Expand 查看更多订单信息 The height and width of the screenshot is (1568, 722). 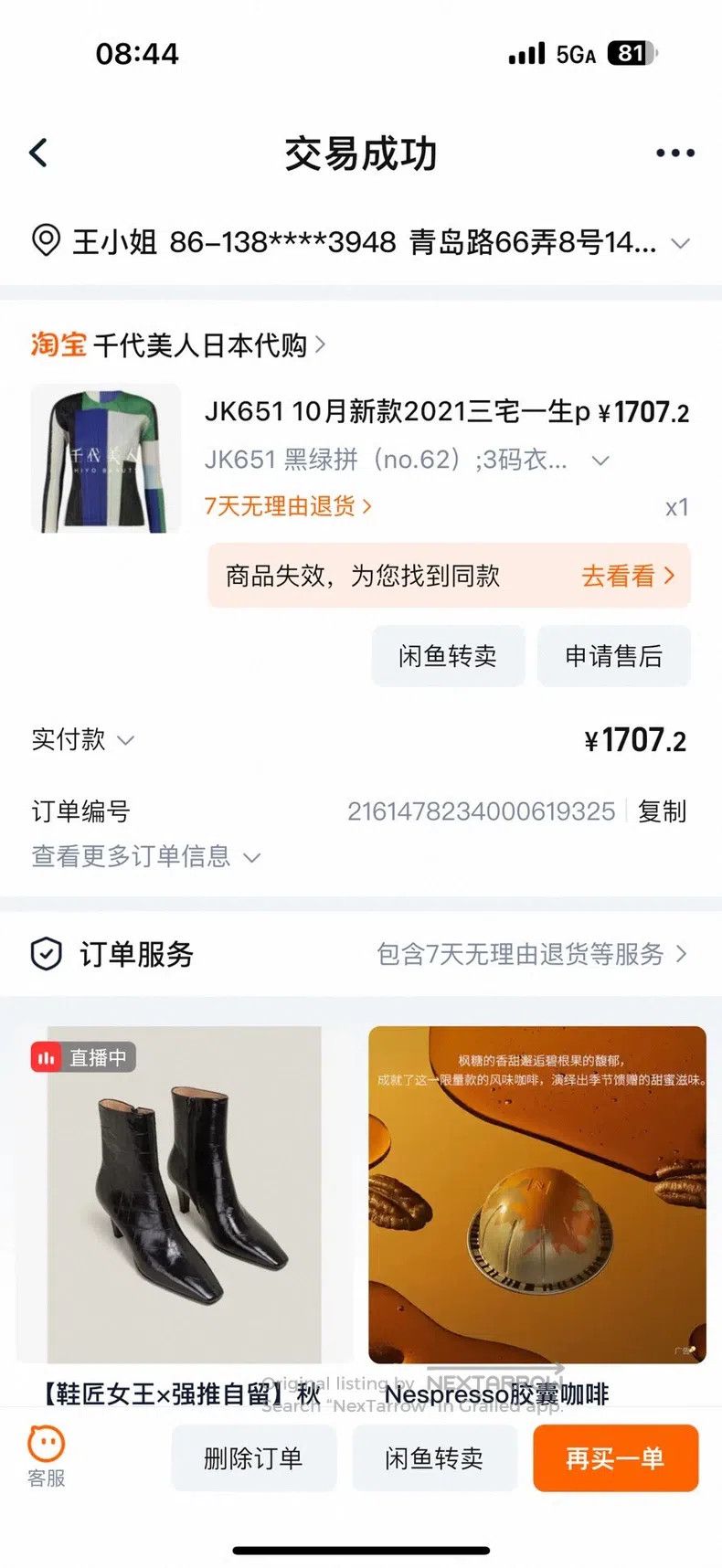pos(146,856)
